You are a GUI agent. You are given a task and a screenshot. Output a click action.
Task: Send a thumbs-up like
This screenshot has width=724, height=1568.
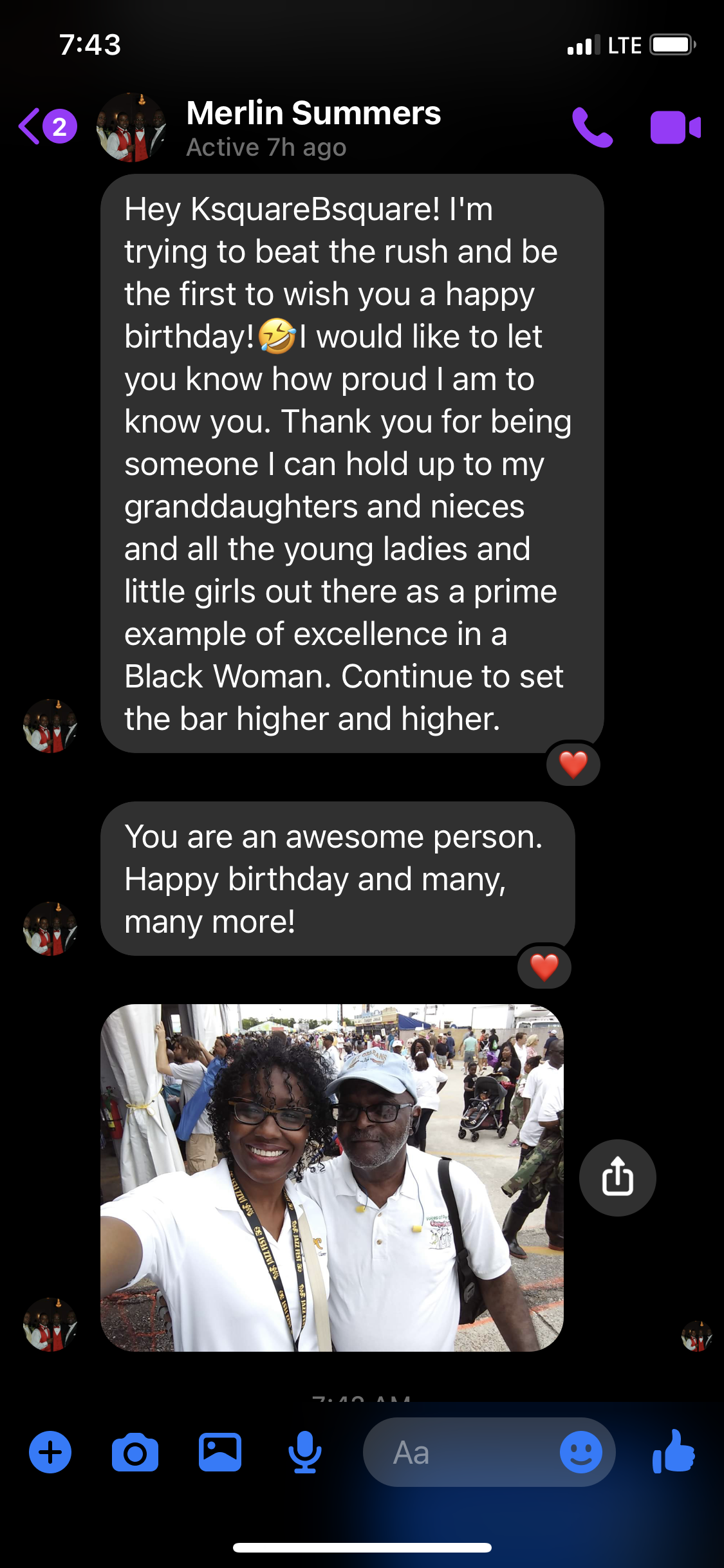coord(673,1452)
